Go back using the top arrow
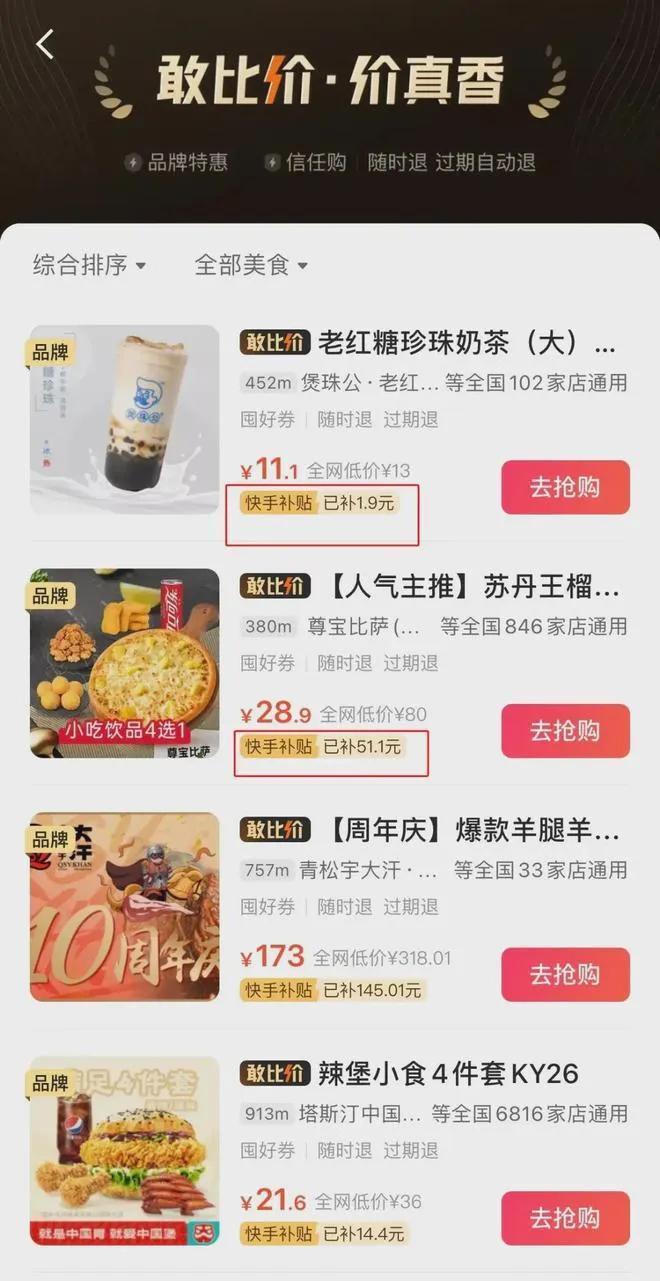660x1281 pixels. tap(45, 43)
